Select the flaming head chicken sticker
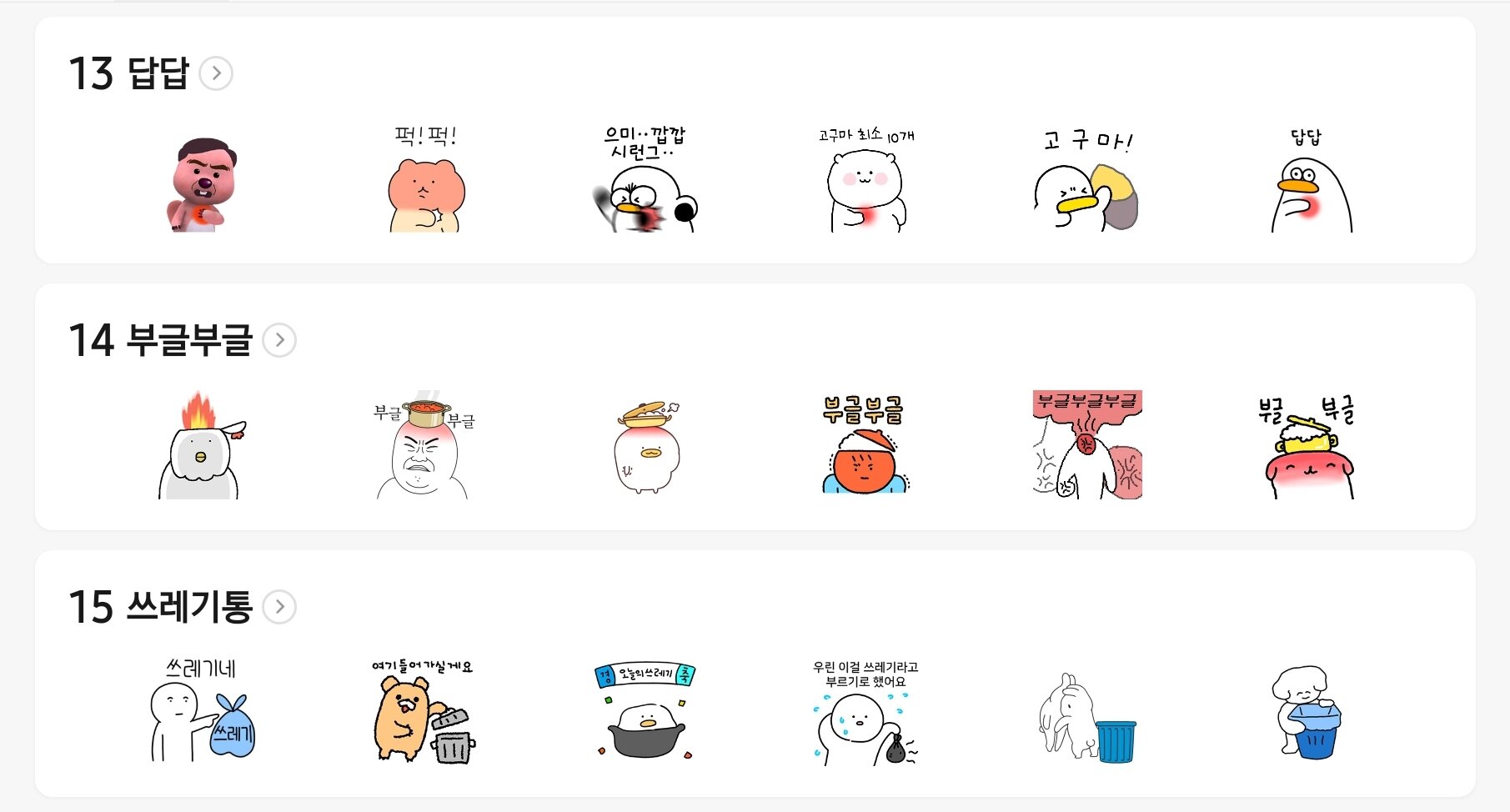Screen dimensions: 1510x812 pos(201,447)
